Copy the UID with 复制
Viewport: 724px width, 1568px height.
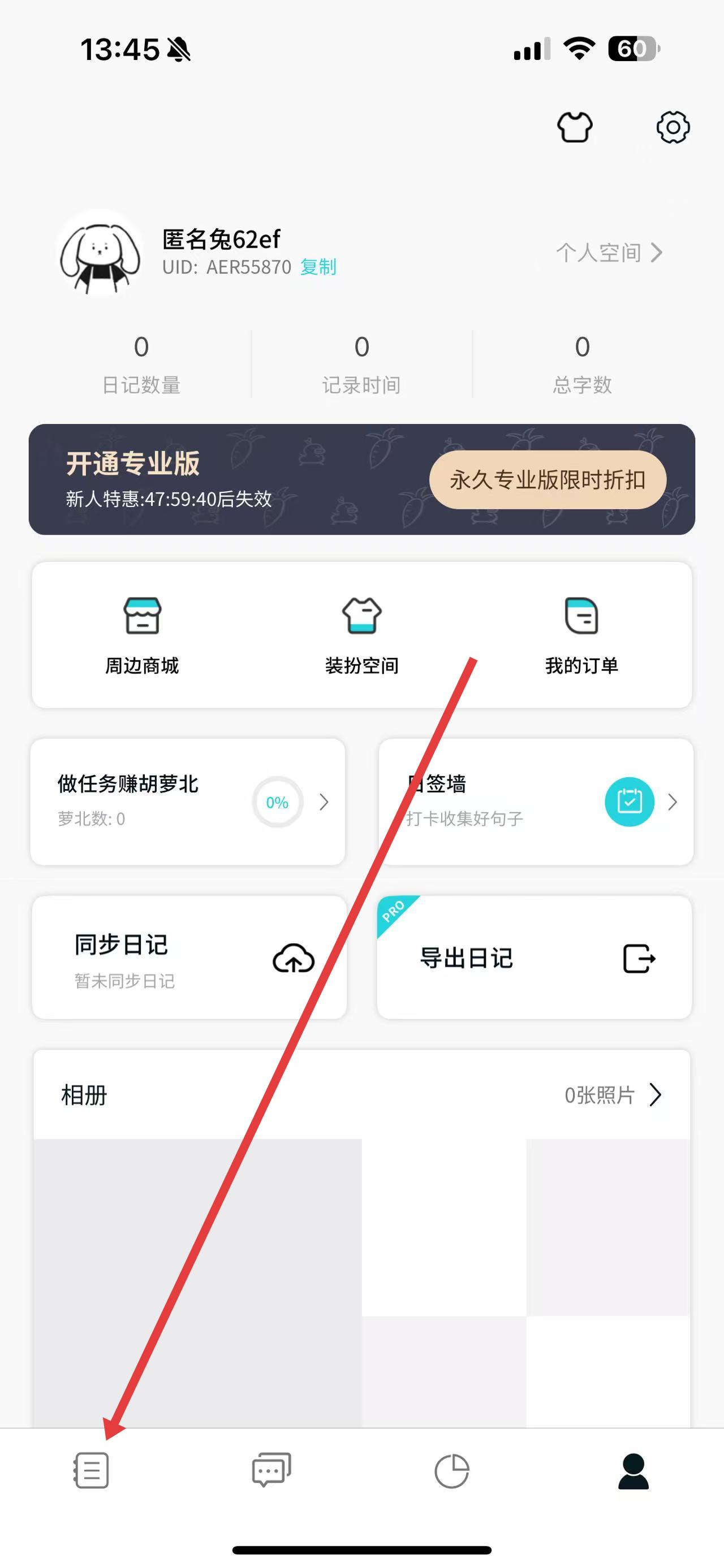pos(318,267)
